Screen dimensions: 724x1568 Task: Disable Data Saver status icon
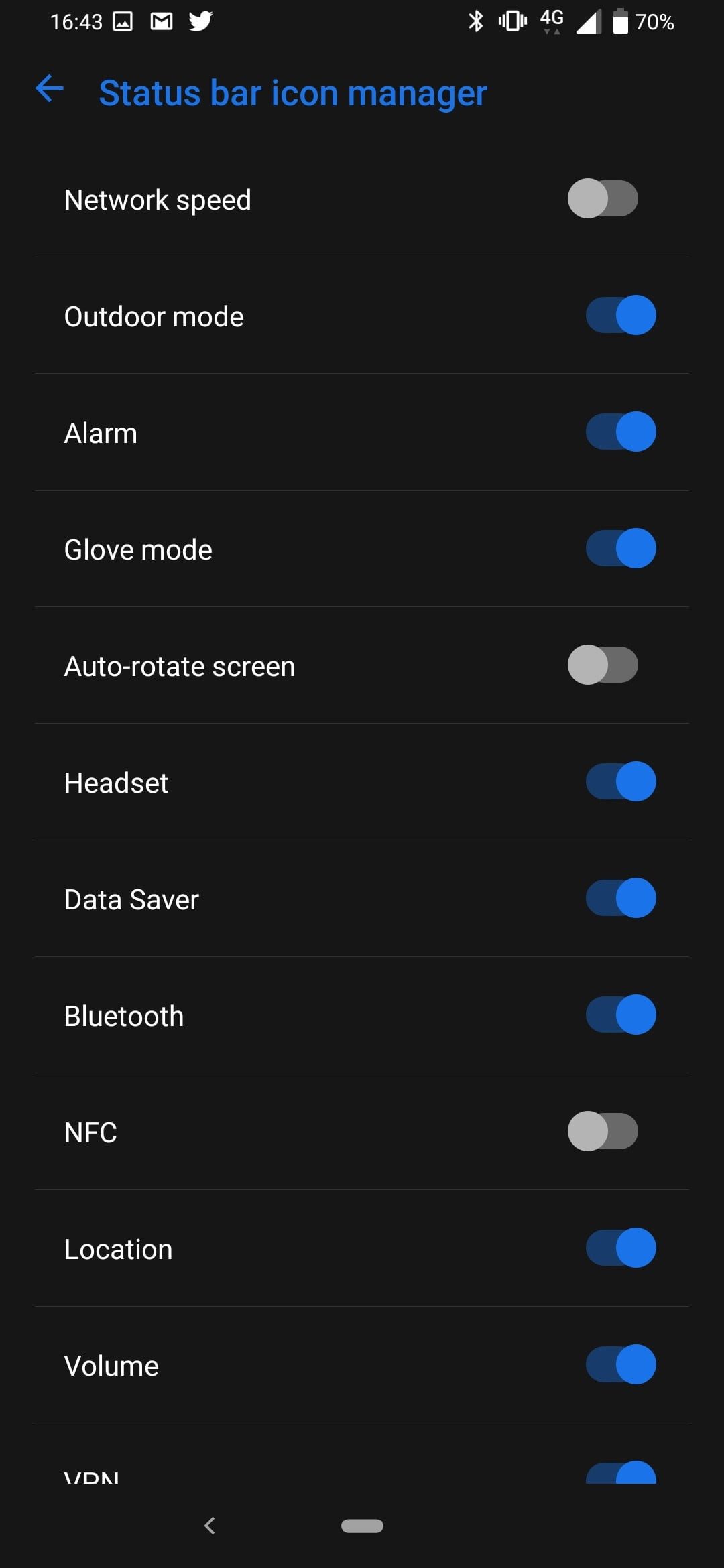tap(621, 899)
